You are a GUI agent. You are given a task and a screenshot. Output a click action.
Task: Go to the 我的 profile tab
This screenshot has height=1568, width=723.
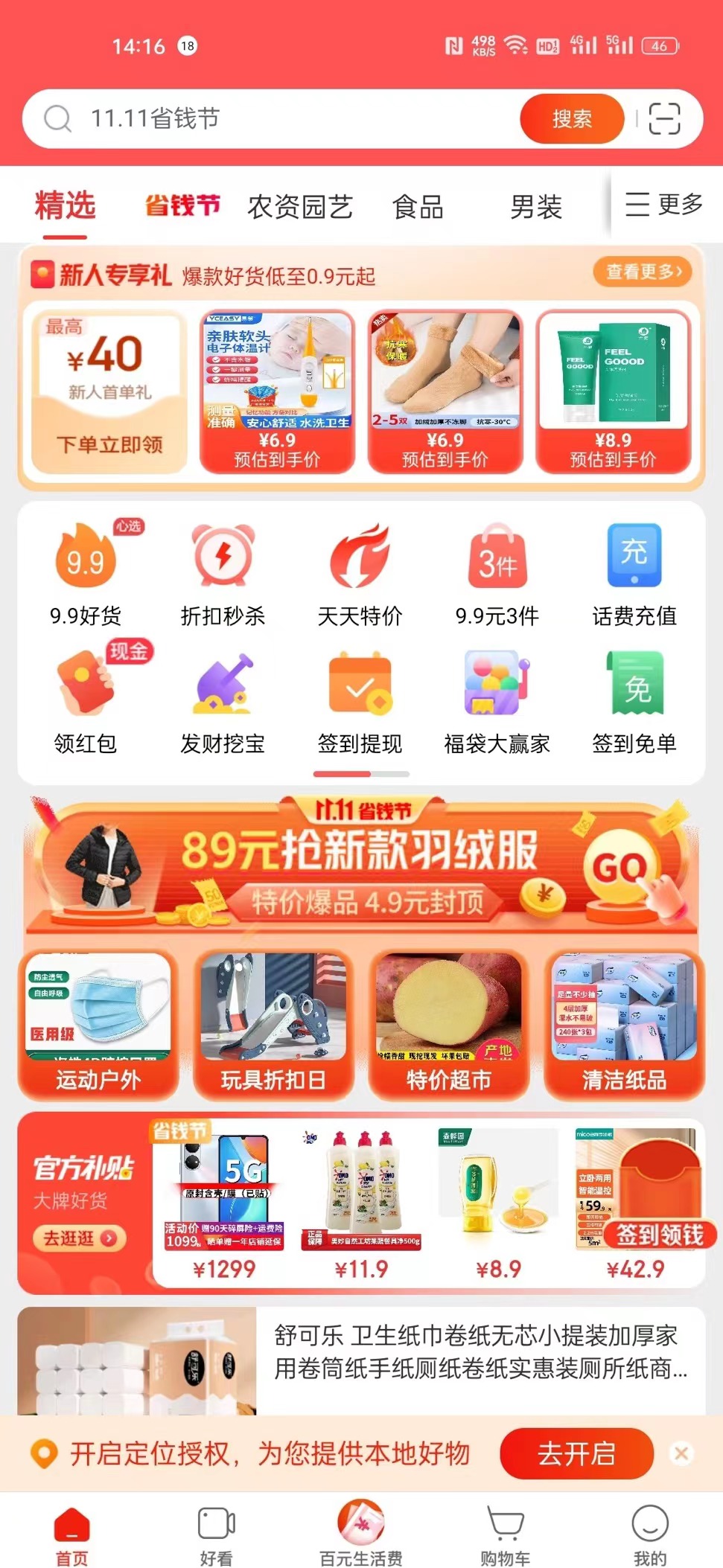point(649,1535)
